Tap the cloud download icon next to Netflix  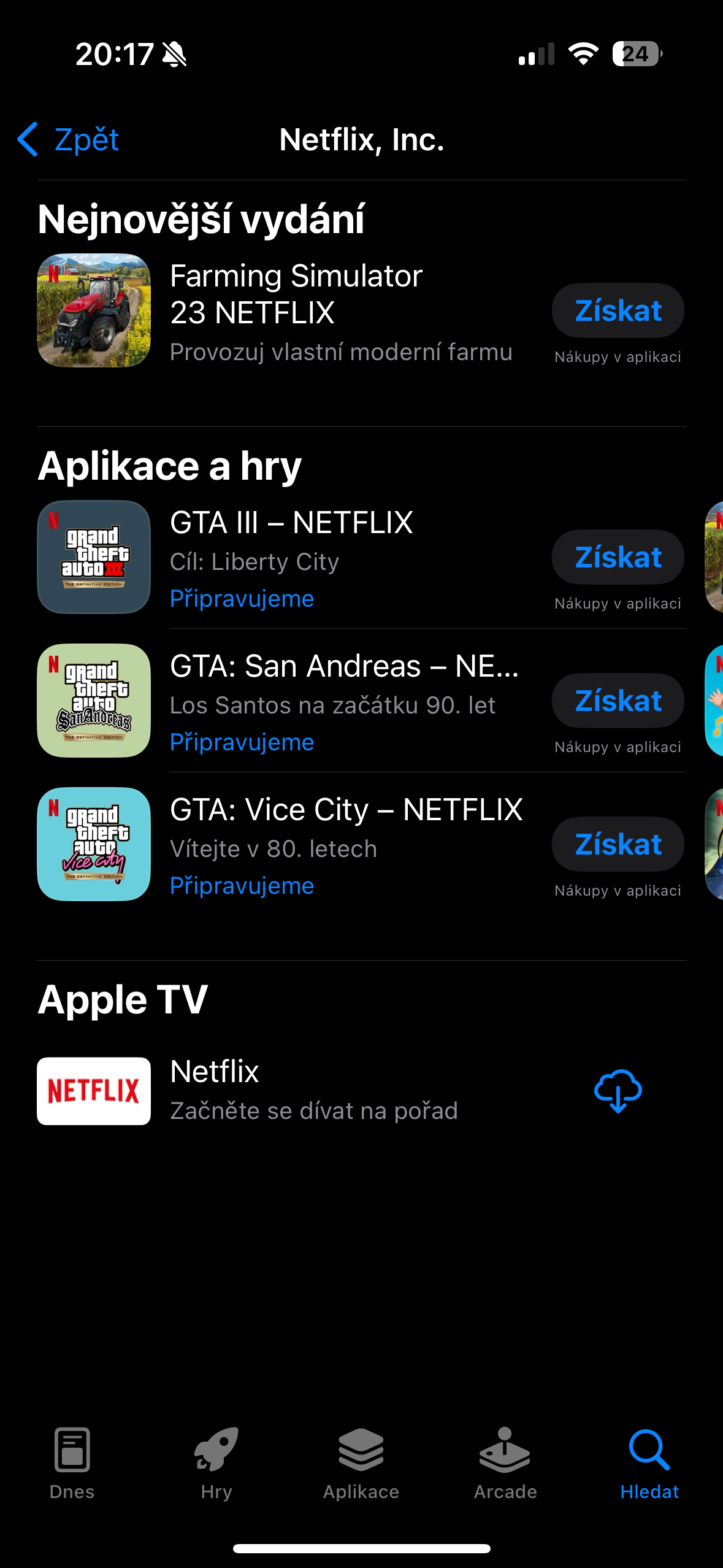tap(618, 1092)
